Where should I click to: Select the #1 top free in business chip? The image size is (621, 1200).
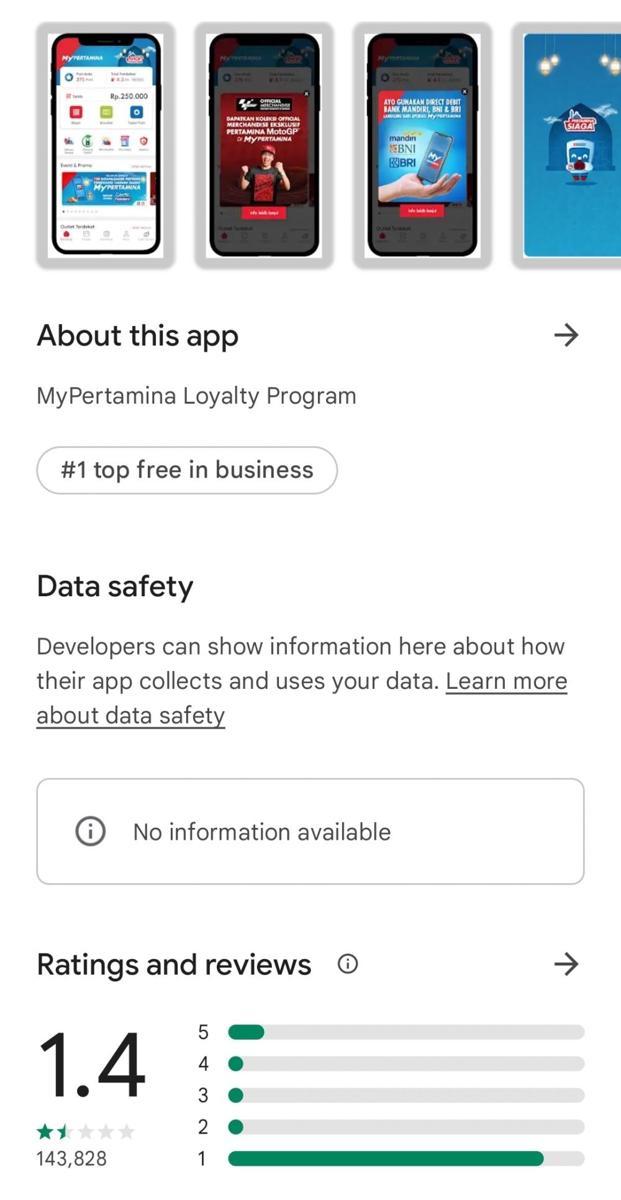187,470
